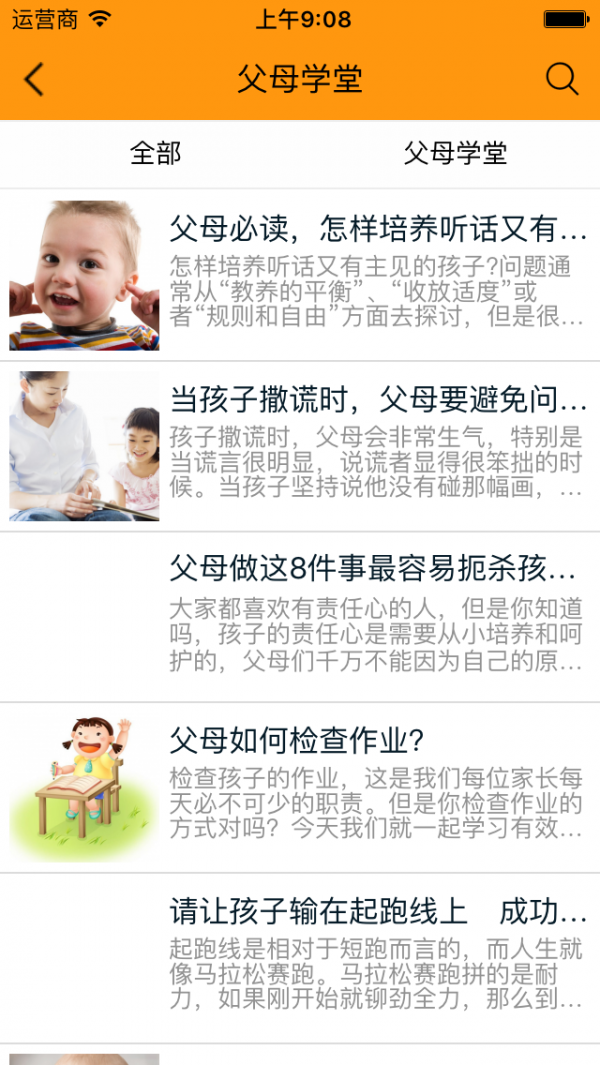The image size is (600, 1065).
Task: Select the 父母学堂 tab
Action: pos(455,153)
